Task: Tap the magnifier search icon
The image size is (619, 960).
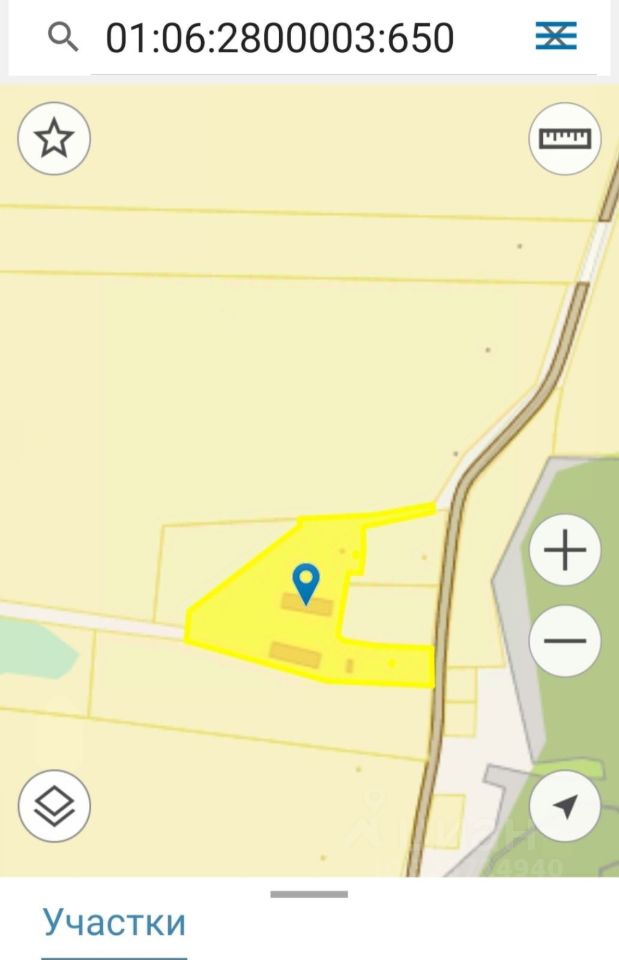Action: (x=63, y=38)
